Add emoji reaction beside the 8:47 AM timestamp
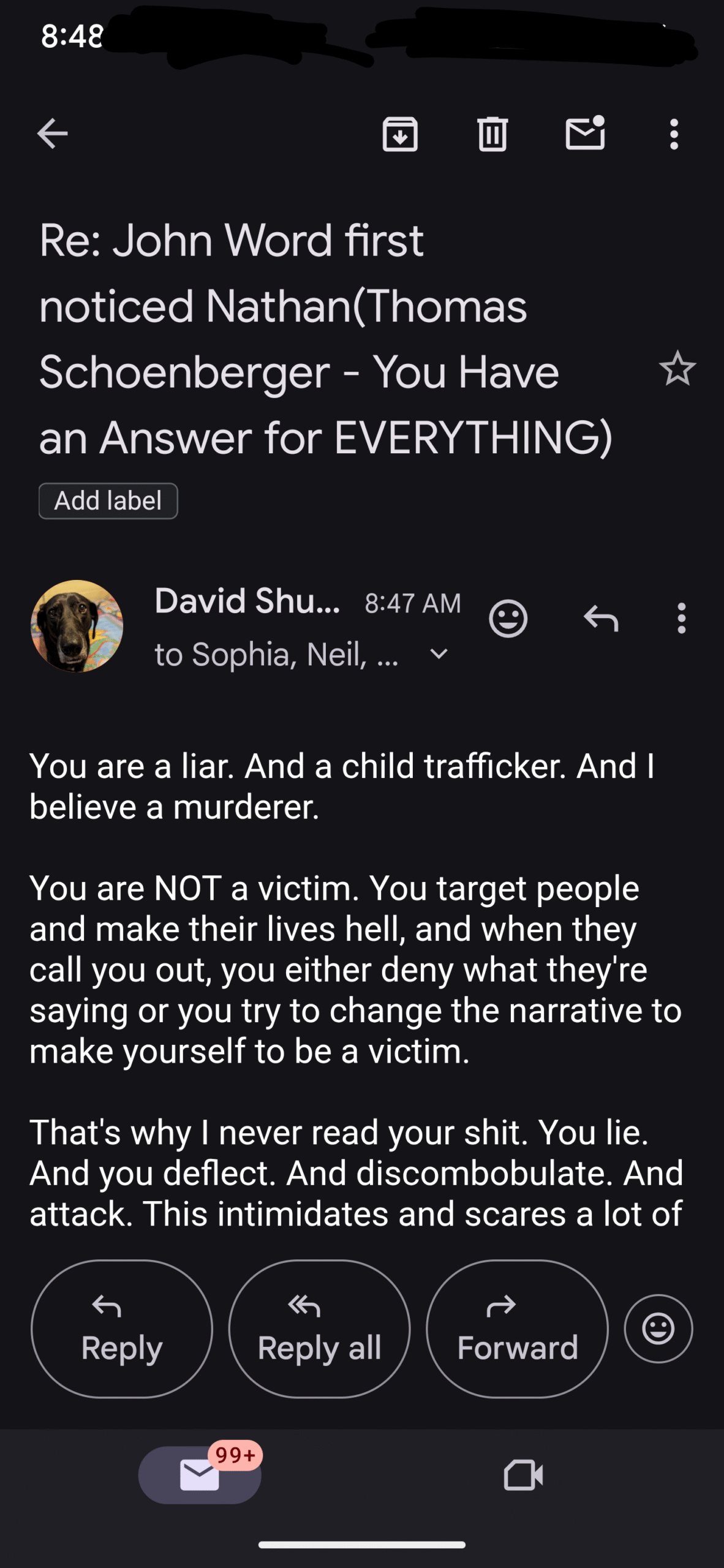 coord(508,619)
